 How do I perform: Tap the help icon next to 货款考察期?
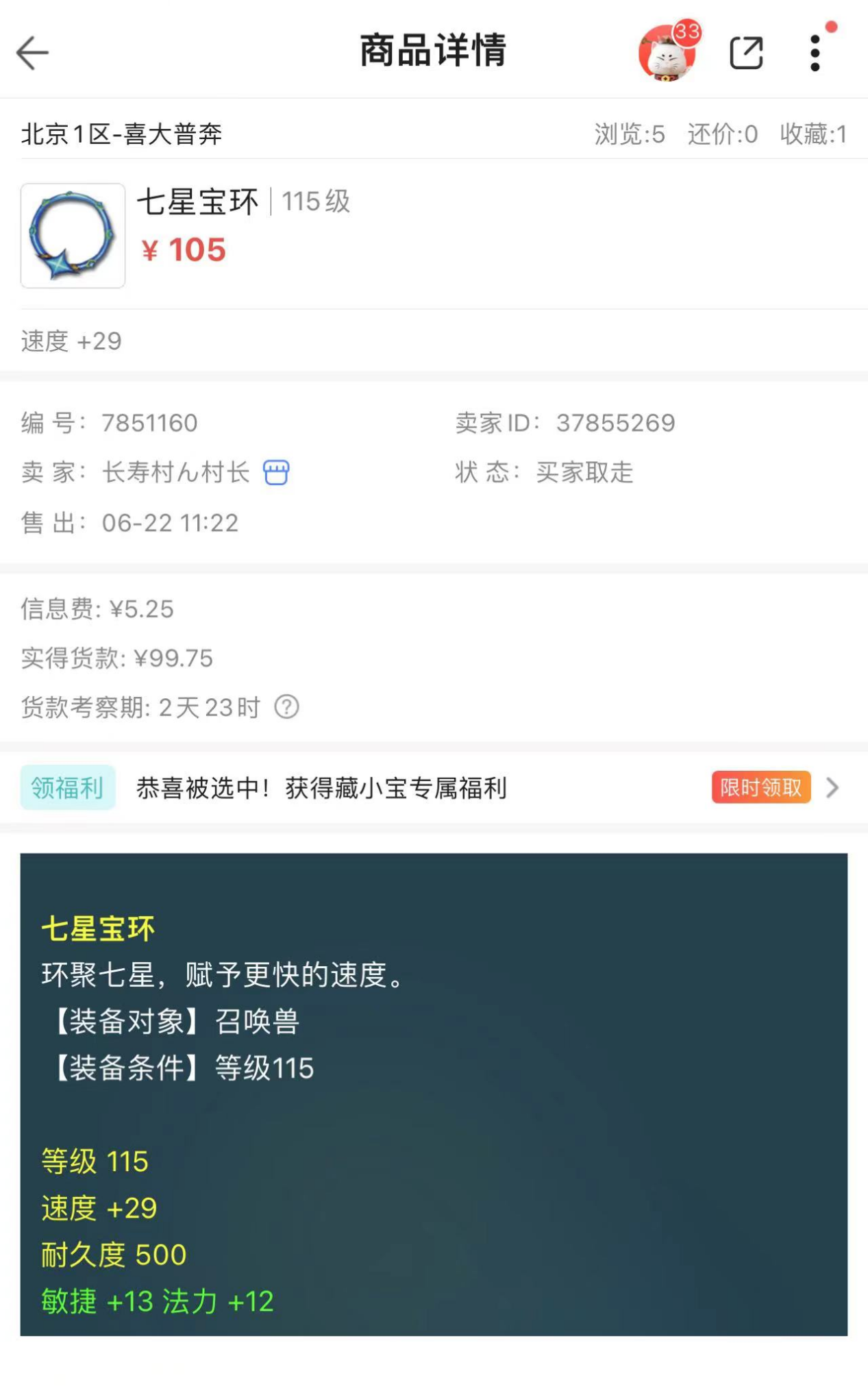[x=286, y=706]
